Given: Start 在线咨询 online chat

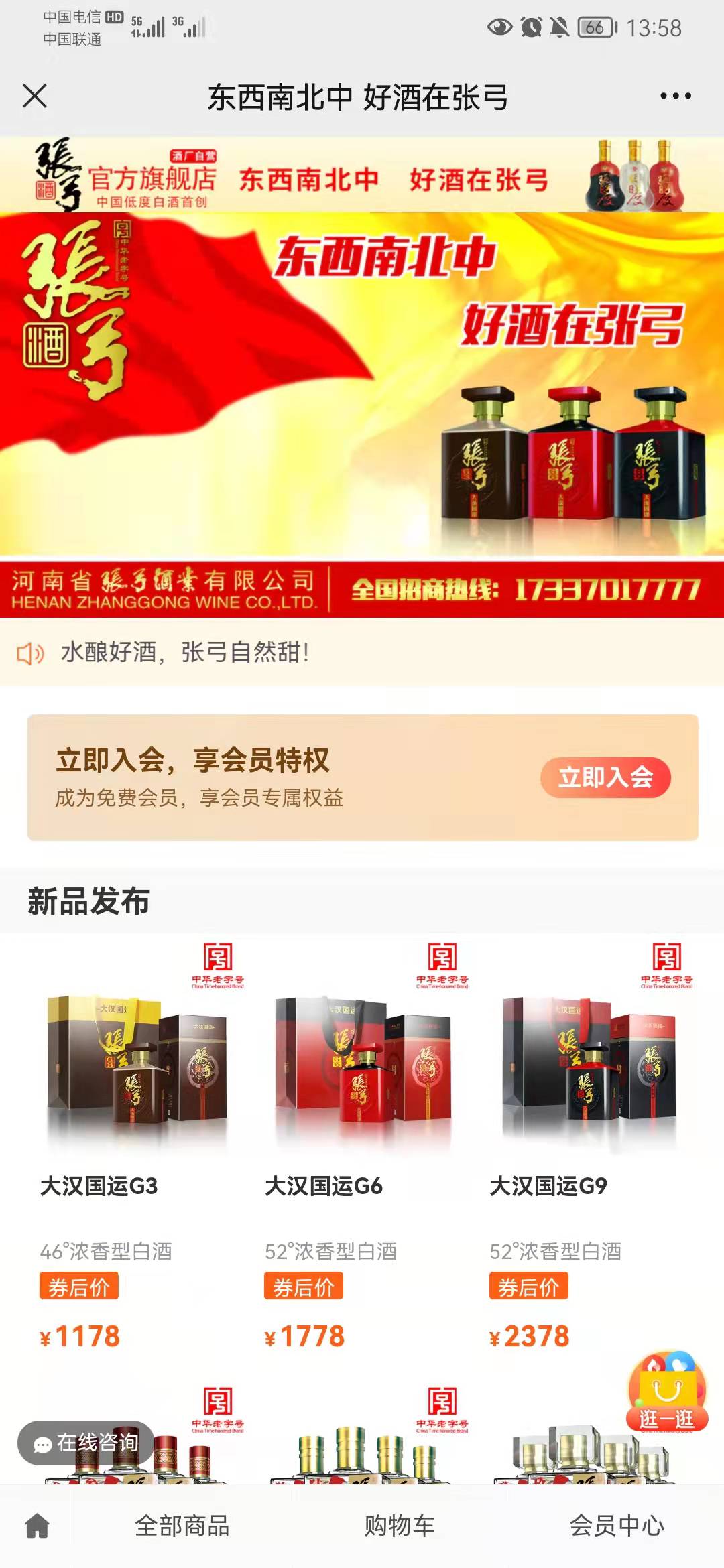Looking at the screenshot, I should coord(86,1442).
